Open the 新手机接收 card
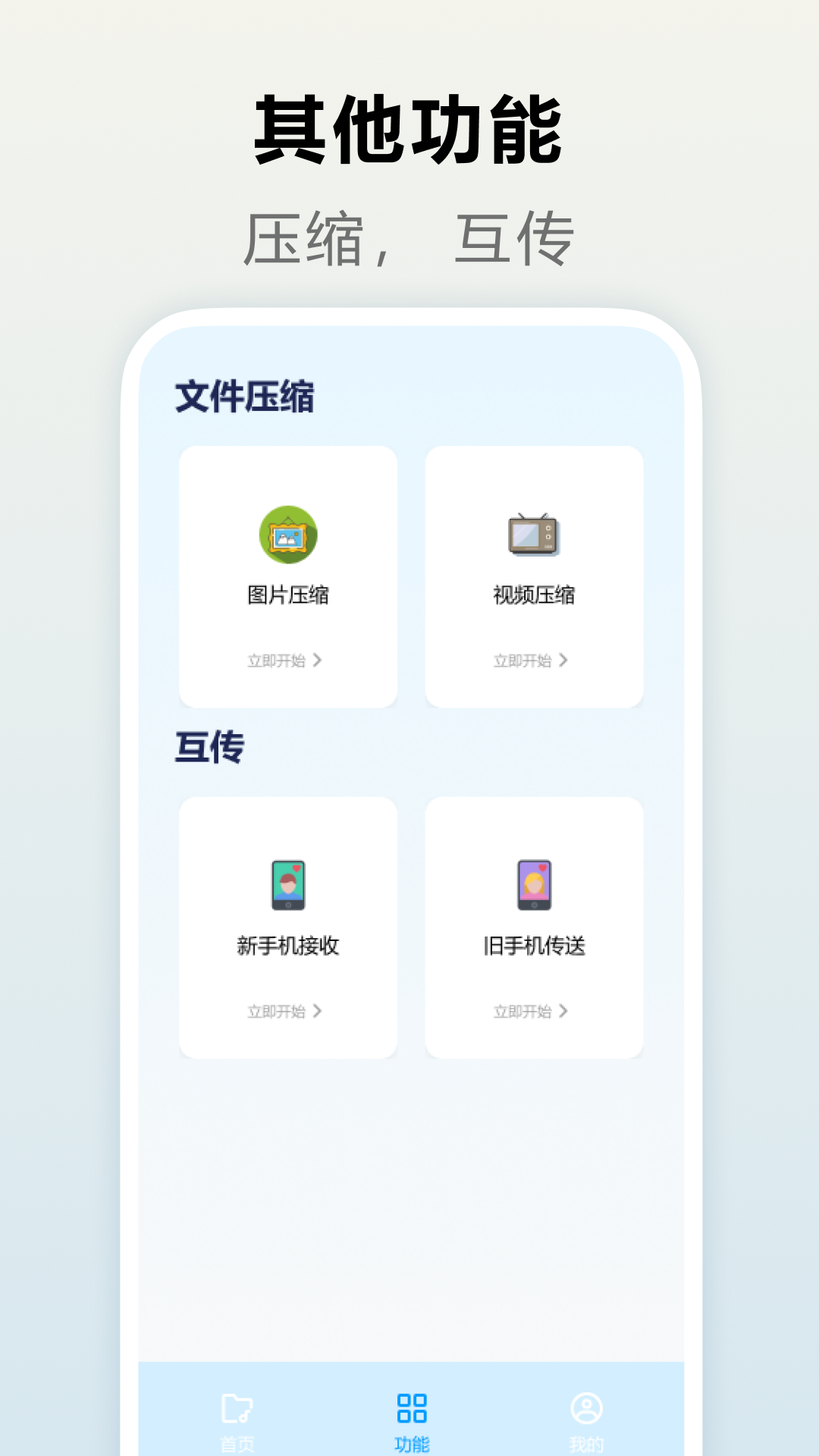The height and width of the screenshot is (1456, 819). coord(287,925)
